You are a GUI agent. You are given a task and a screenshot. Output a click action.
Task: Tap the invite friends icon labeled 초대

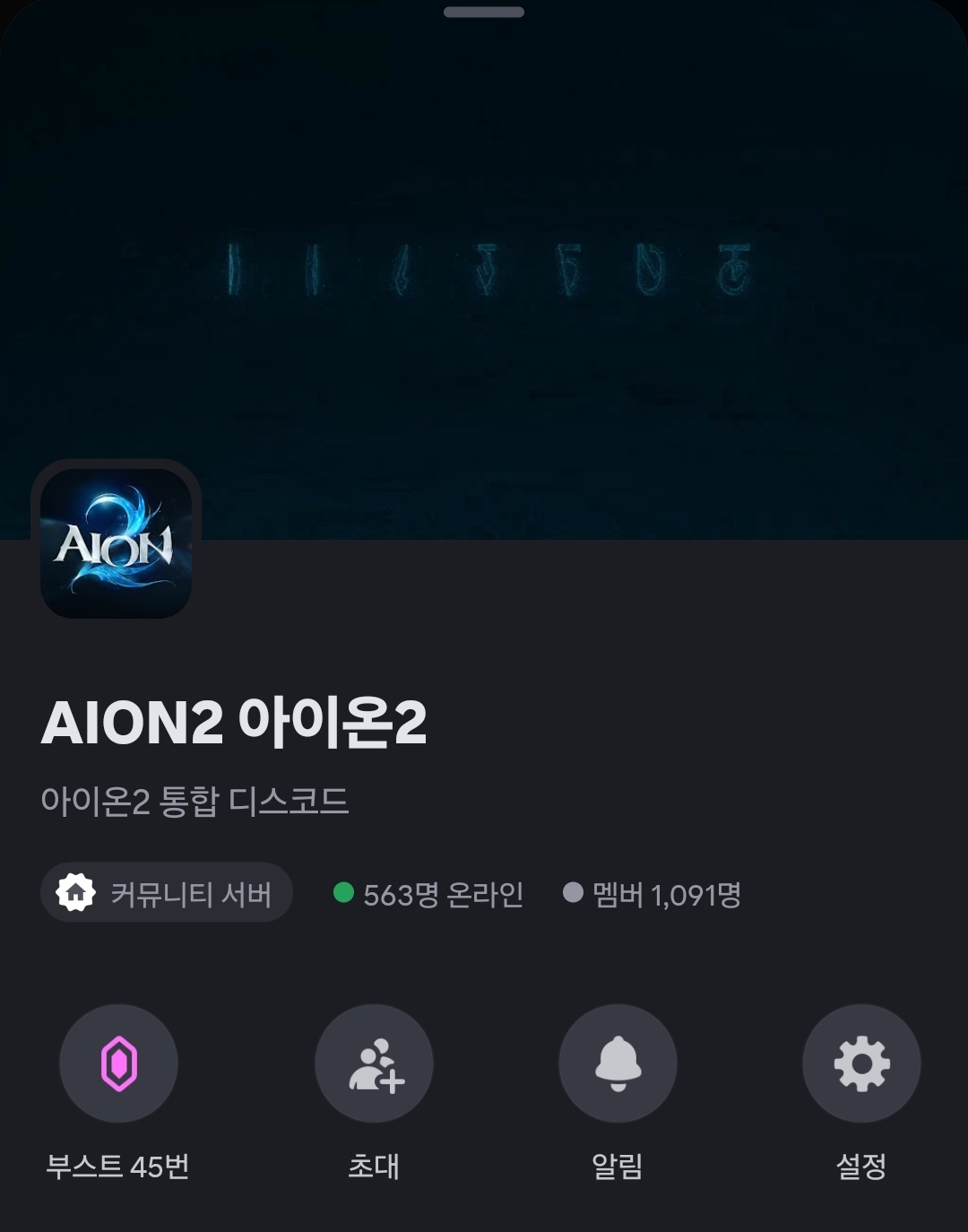pos(374,1063)
